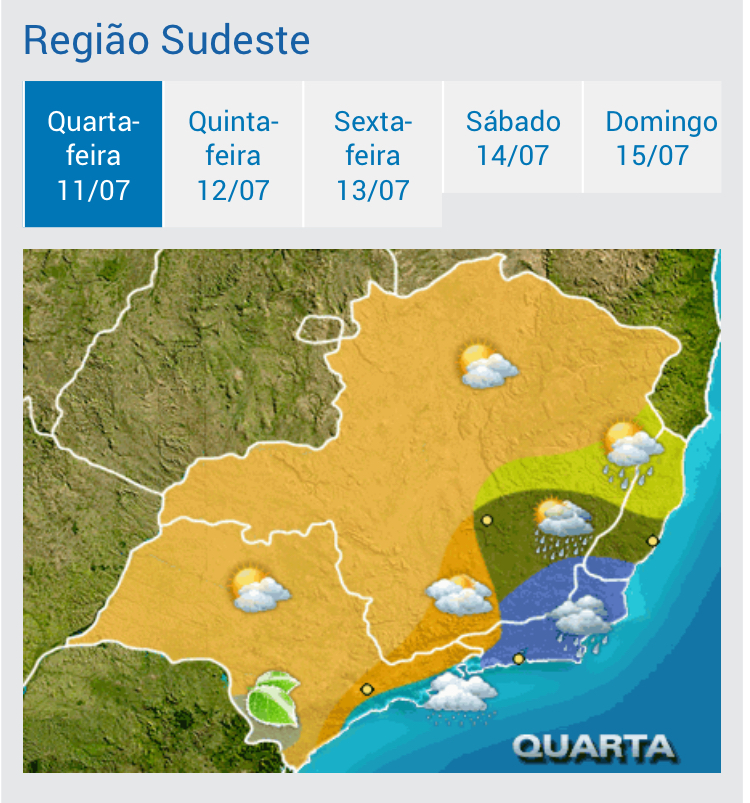View the Domingo 15/07 forecast

pos(652,138)
